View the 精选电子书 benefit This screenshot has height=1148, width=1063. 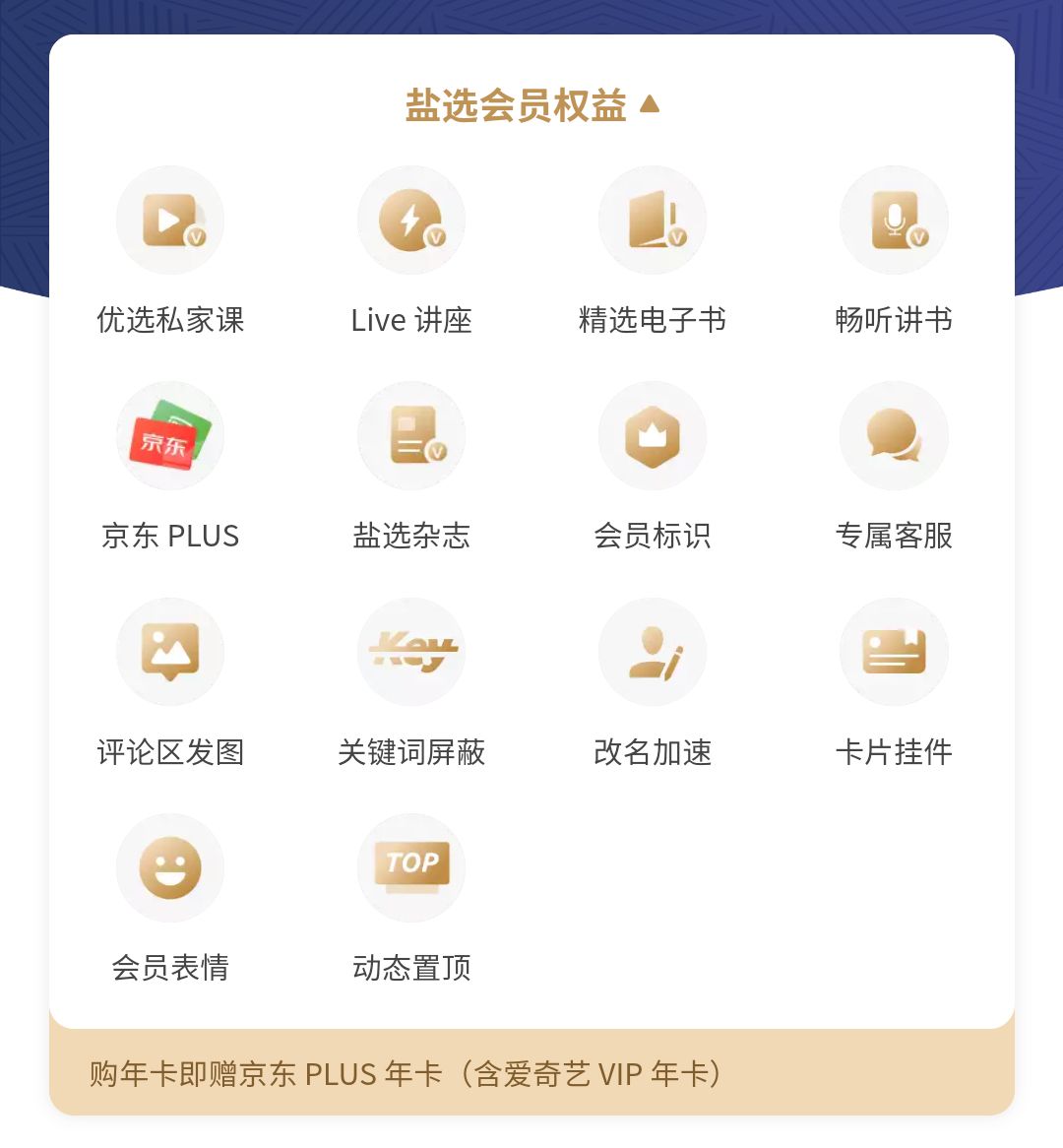(653, 221)
